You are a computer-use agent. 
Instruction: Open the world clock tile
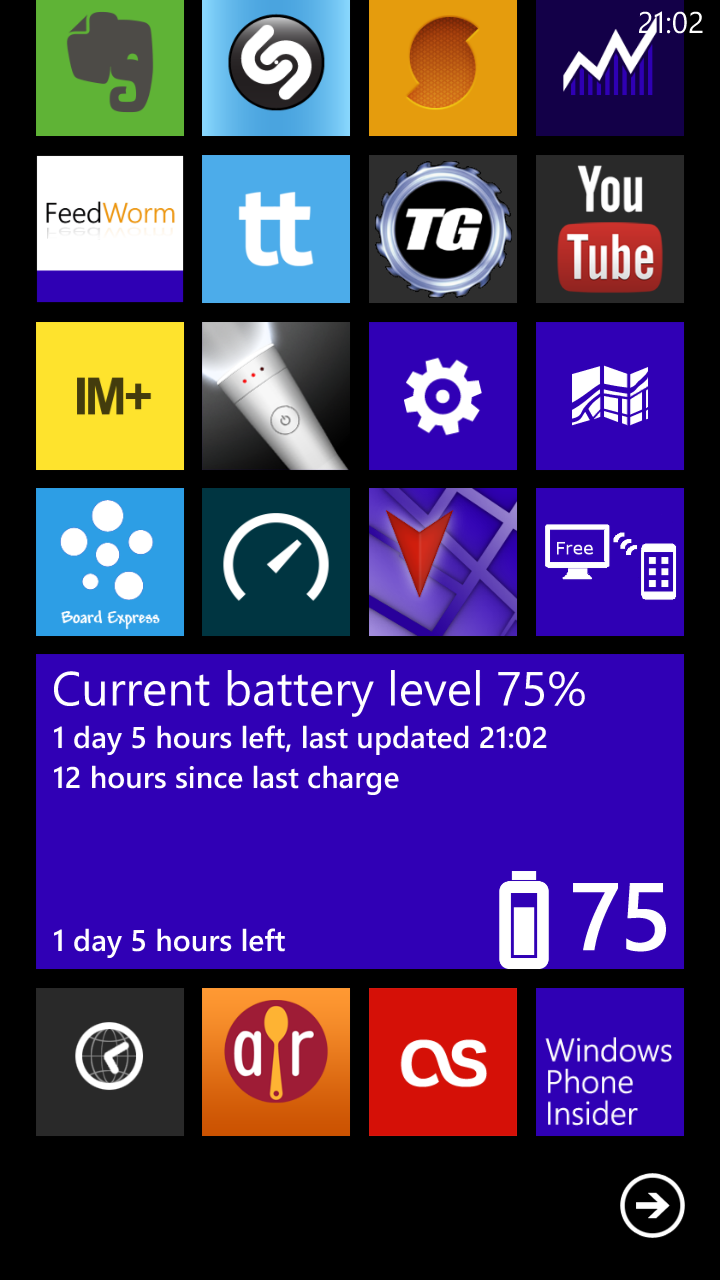110,1061
